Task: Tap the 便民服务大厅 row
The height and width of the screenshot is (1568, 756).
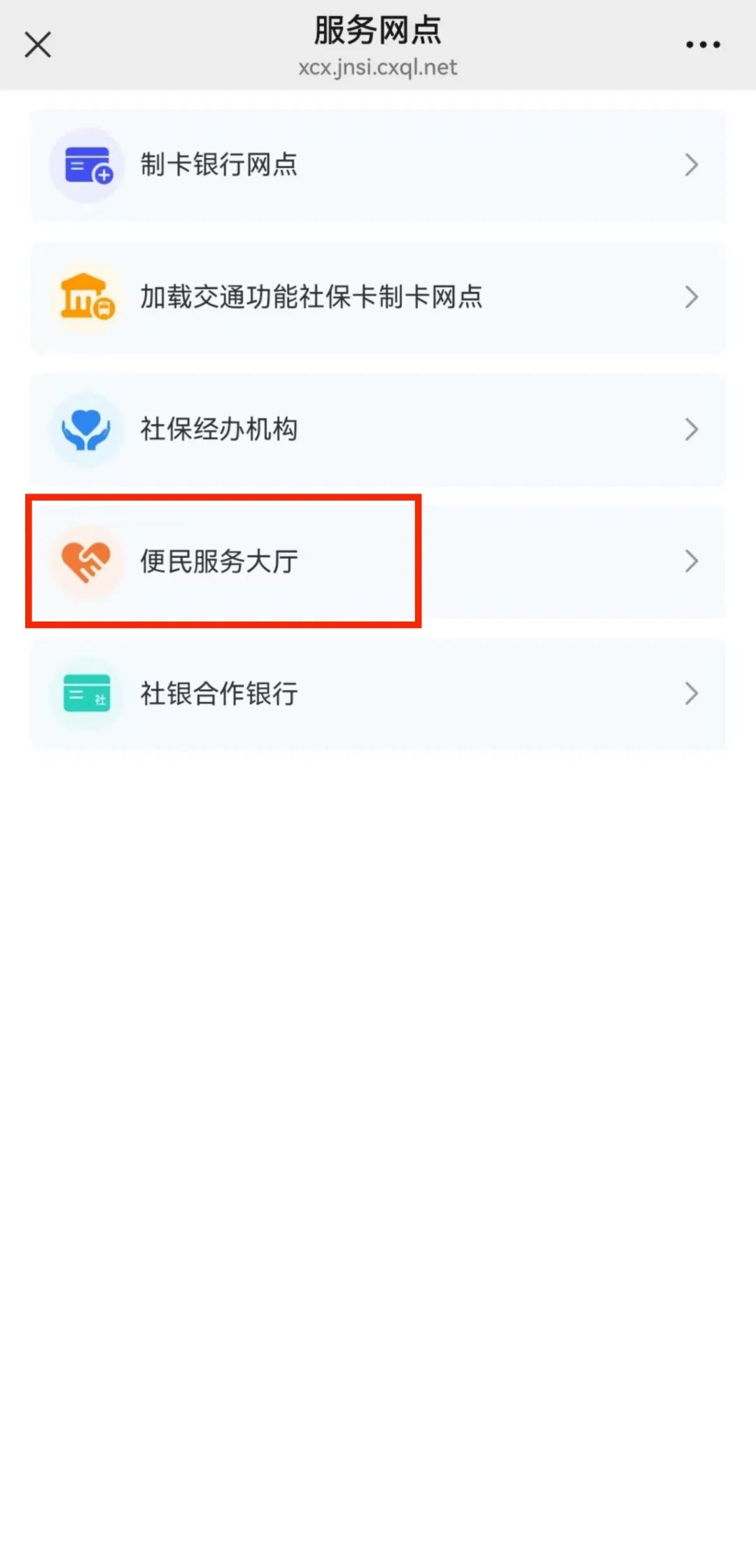Action: (x=378, y=561)
